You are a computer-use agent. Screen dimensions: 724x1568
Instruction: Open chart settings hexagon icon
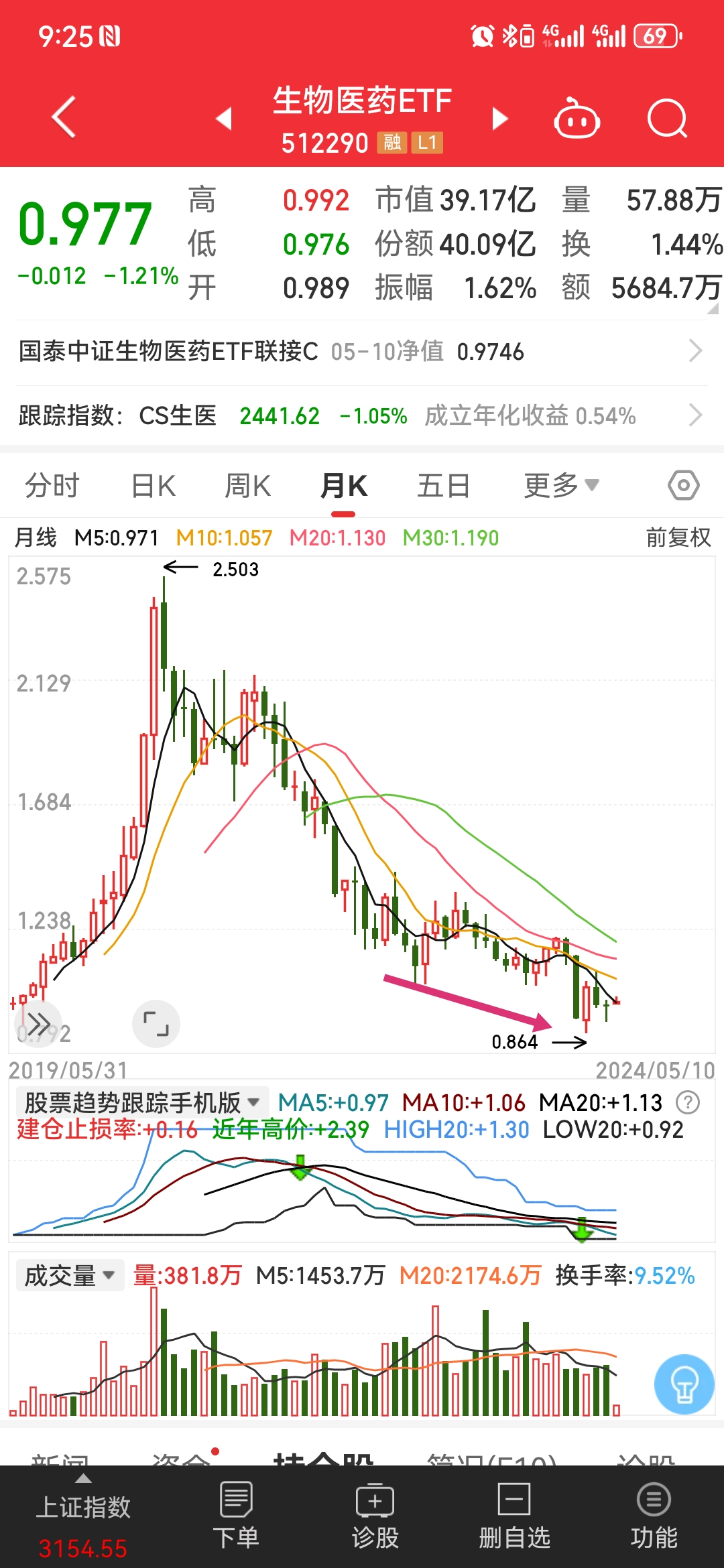(x=684, y=485)
